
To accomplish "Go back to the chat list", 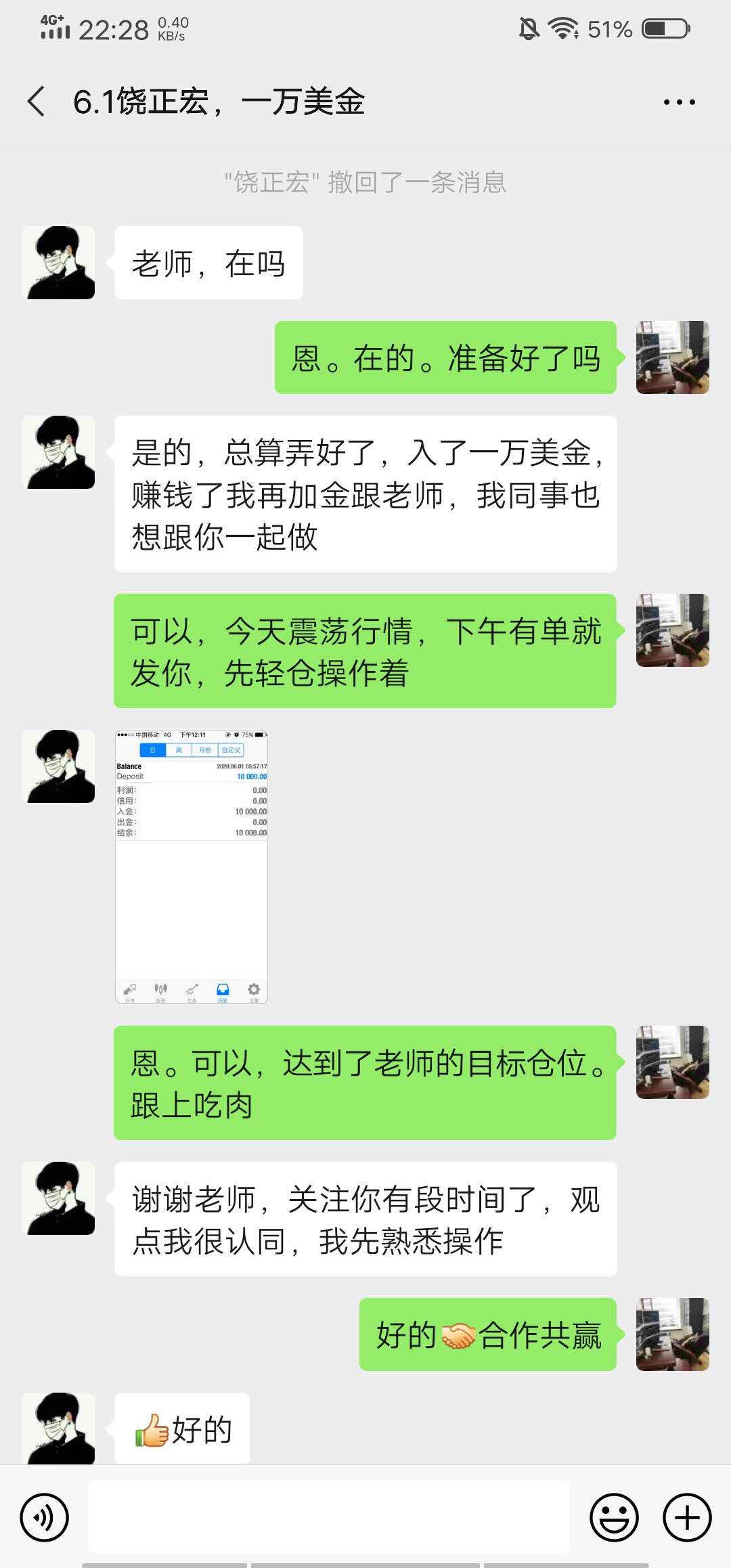I will click(x=37, y=102).
